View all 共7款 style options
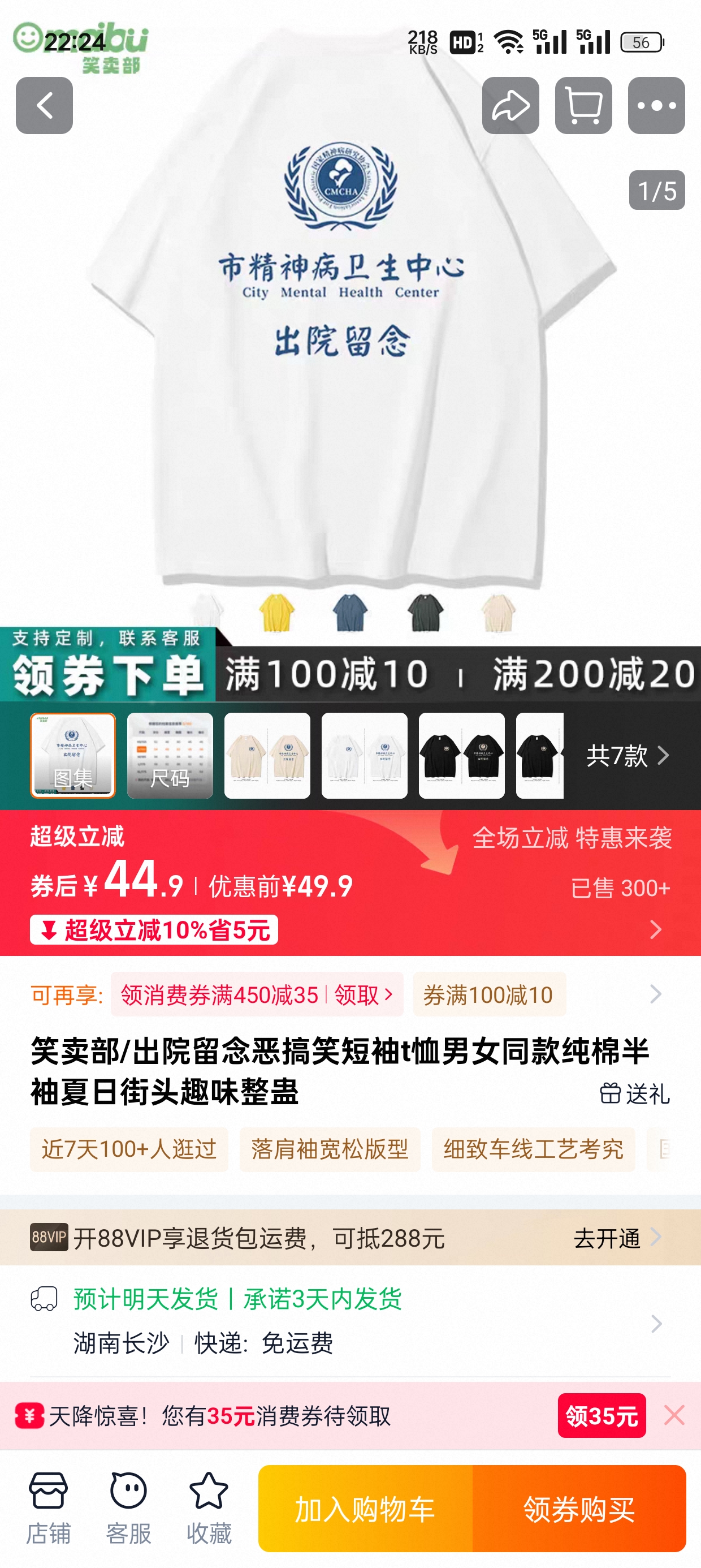 [627, 755]
